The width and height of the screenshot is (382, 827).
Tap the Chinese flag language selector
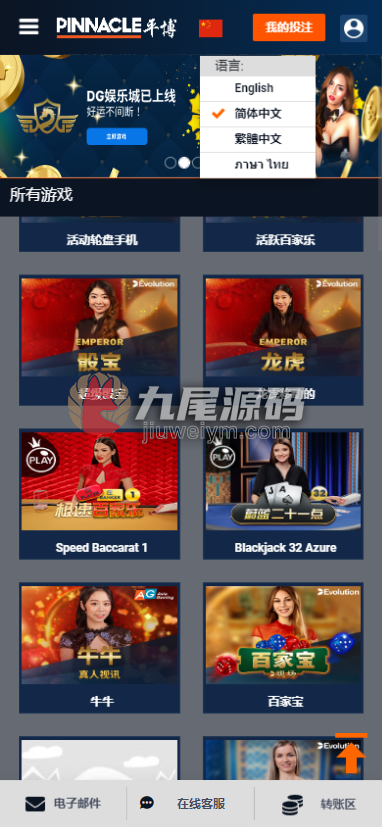pyautogui.click(x=211, y=28)
